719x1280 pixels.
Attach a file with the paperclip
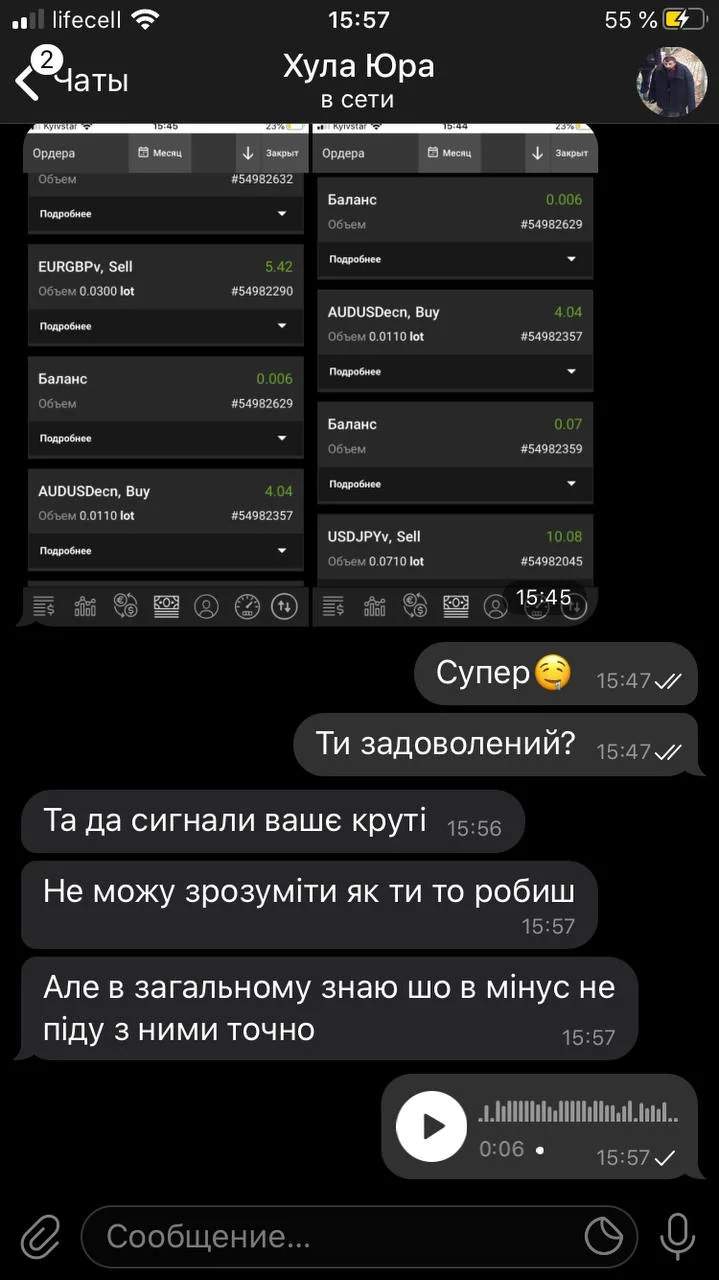pyautogui.click(x=40, y=1237)
